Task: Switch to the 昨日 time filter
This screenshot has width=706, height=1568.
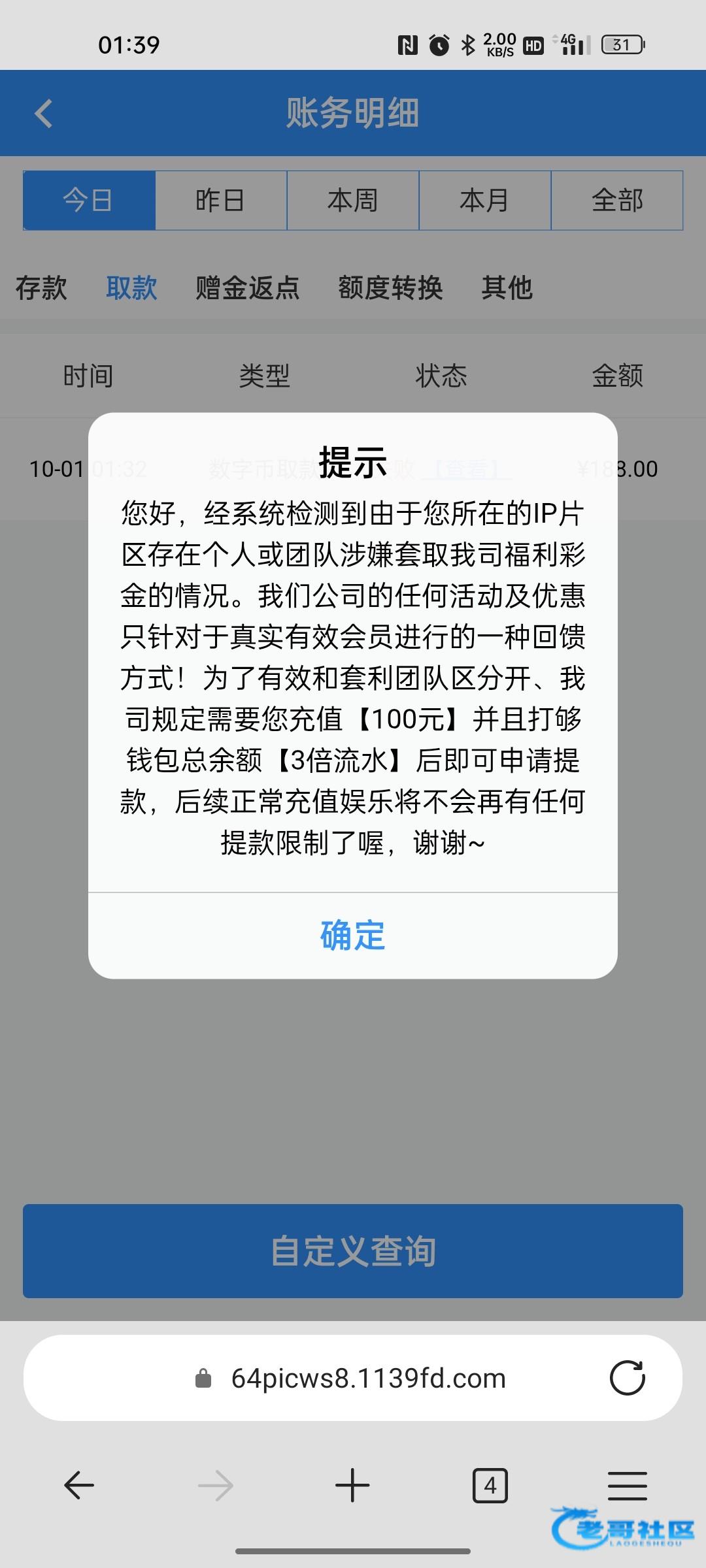Action: pyautogui.click(x=221, y=200)
